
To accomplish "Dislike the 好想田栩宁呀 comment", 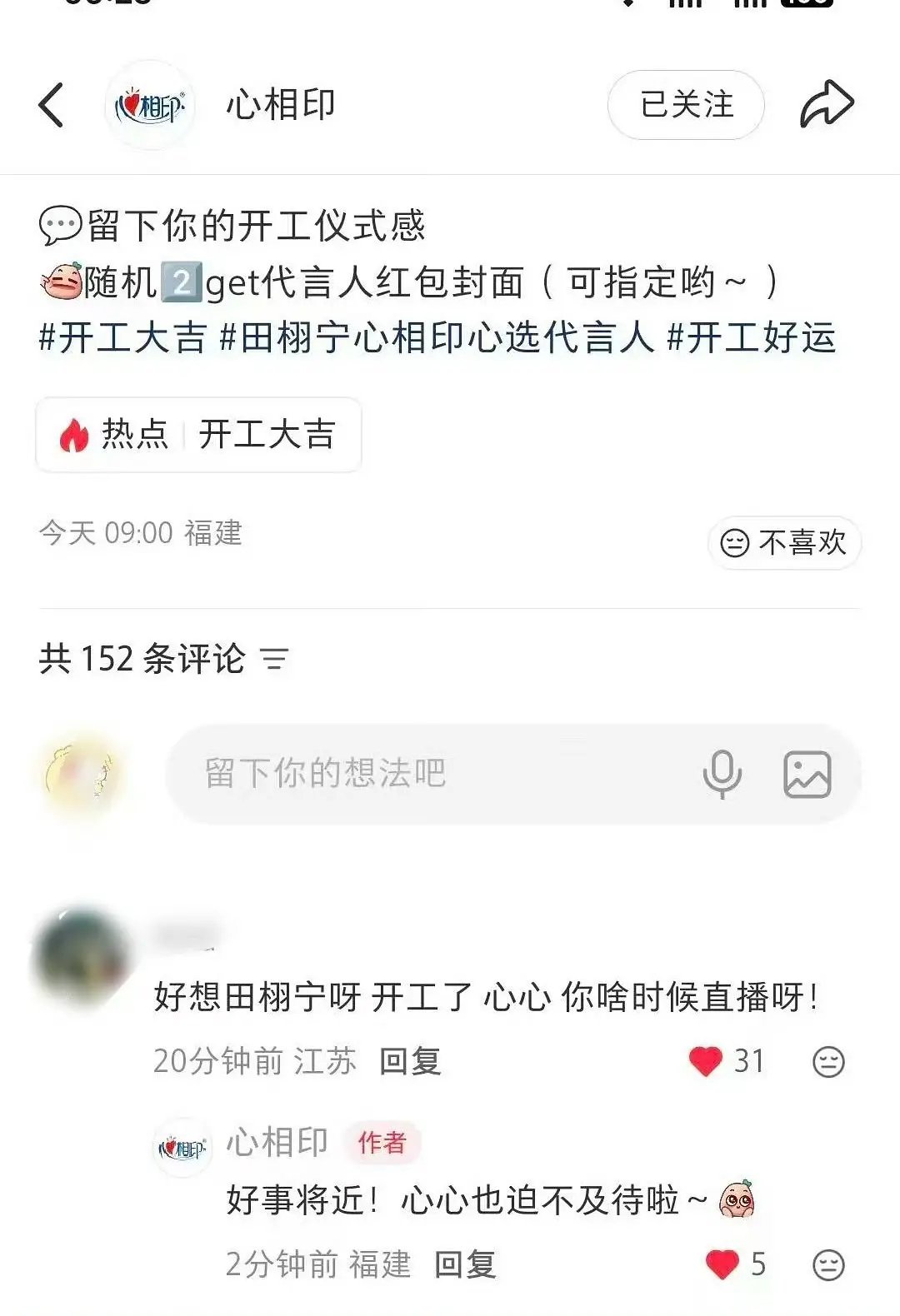I will tap(828, 1062).
